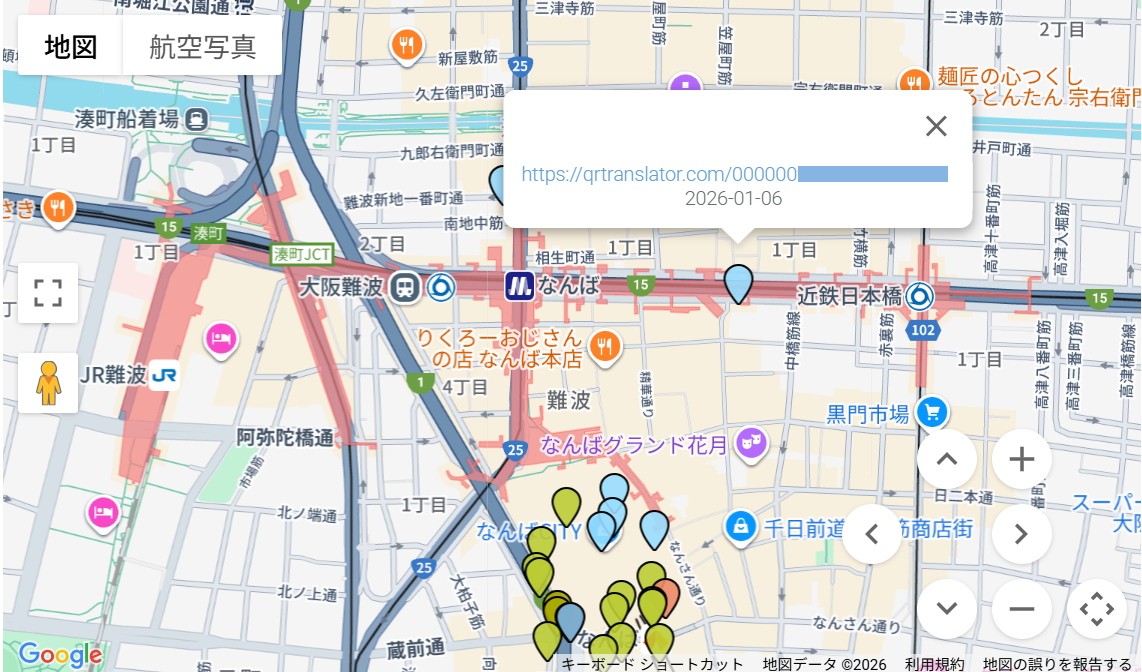Zoom out of the map

1021,609
